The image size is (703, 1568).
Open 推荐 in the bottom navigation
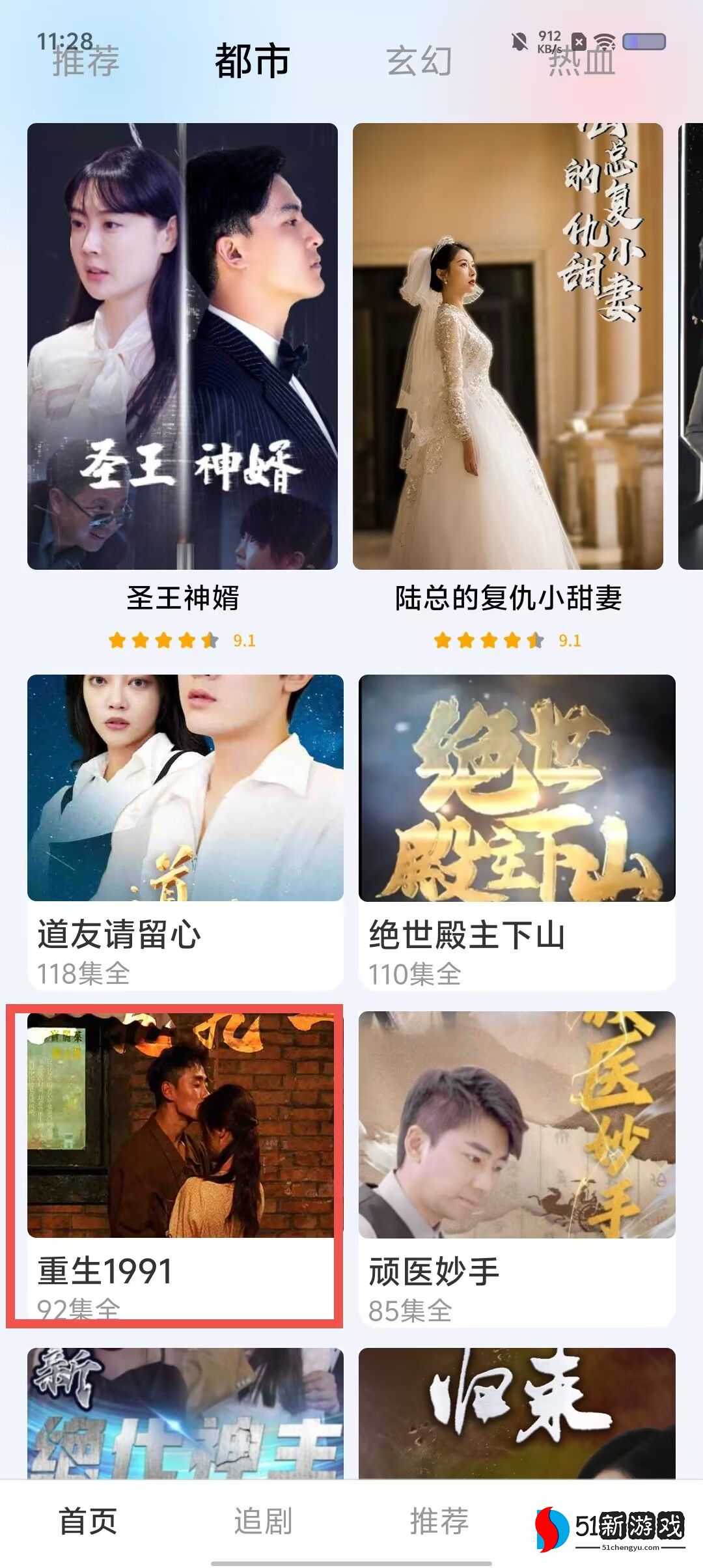(439, 1521)
